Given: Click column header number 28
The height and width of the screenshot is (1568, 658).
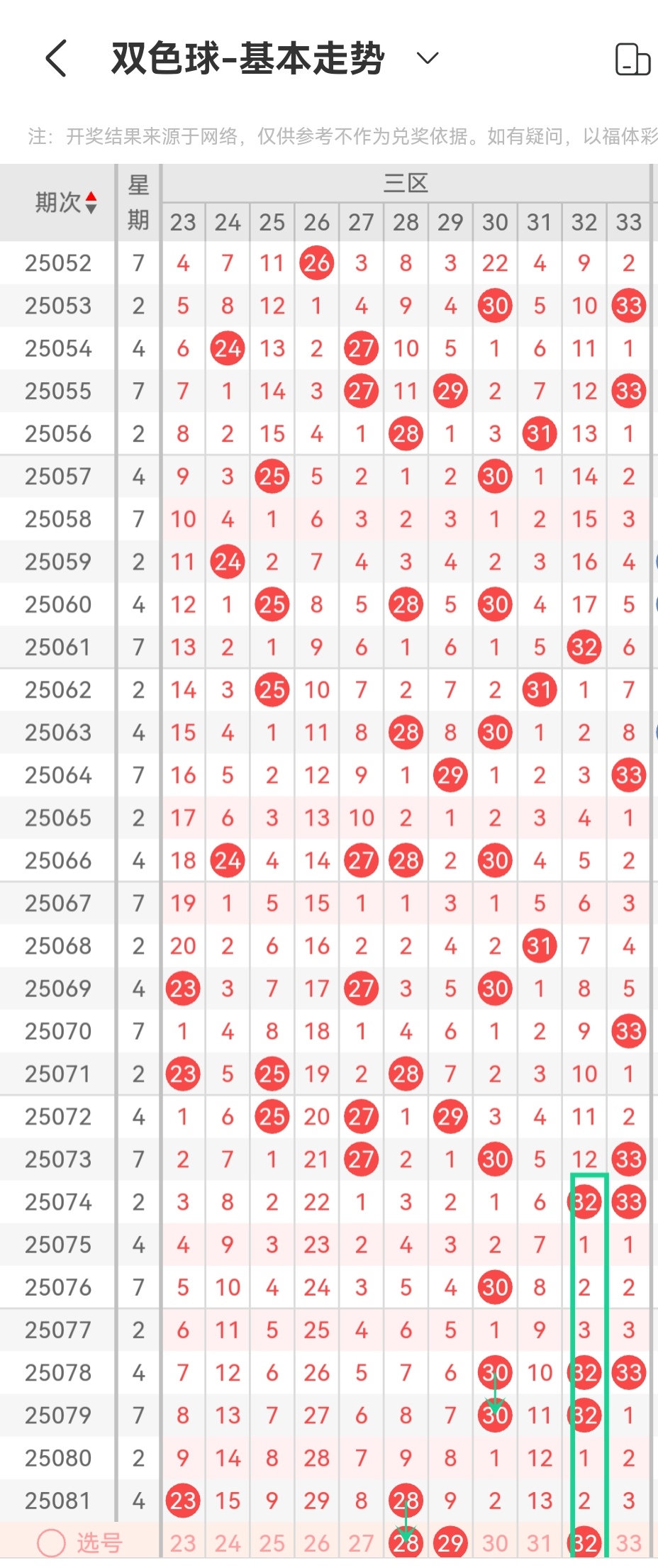Looking at the screenshot, I should [x=406, y=222].
